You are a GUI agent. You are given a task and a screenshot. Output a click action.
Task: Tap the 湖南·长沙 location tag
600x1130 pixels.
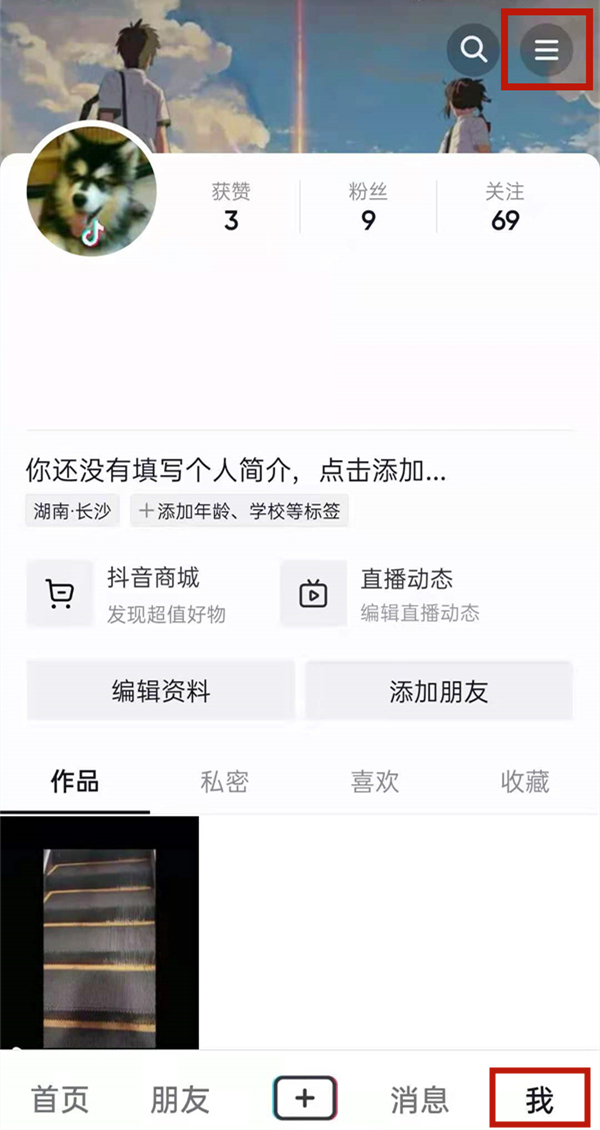point(72,512)
